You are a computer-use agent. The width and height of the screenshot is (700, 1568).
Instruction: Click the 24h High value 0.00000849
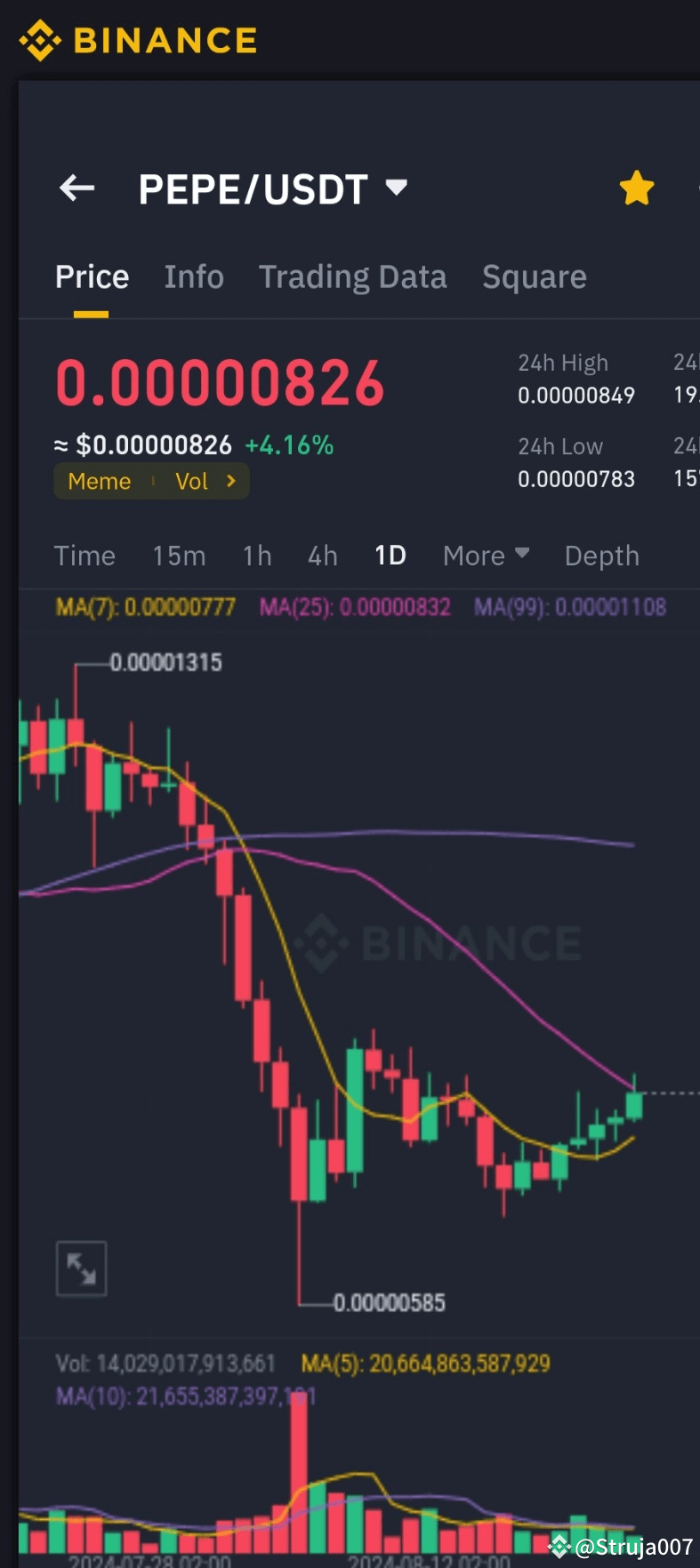tap(576, 395)
